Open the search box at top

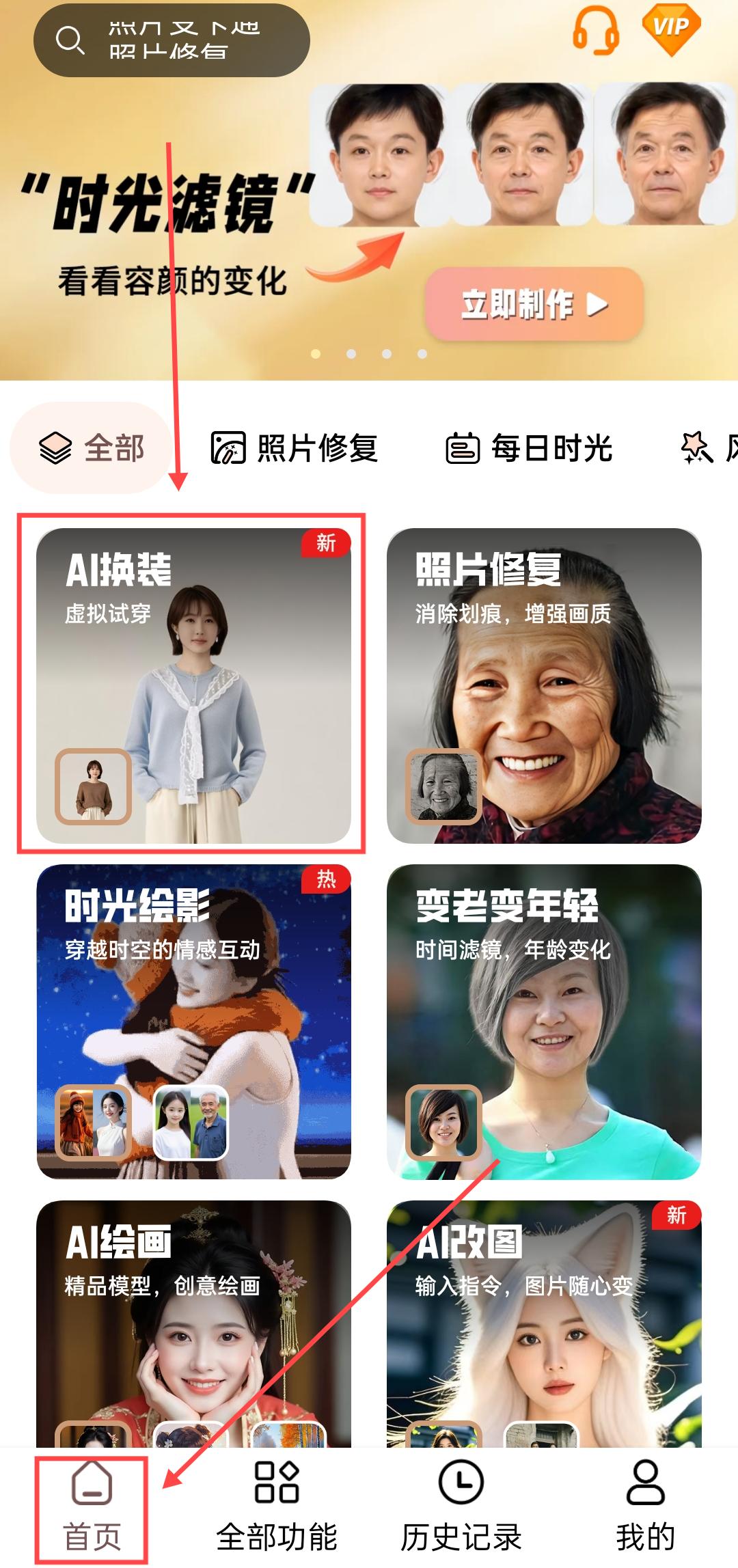coord(171,40)
